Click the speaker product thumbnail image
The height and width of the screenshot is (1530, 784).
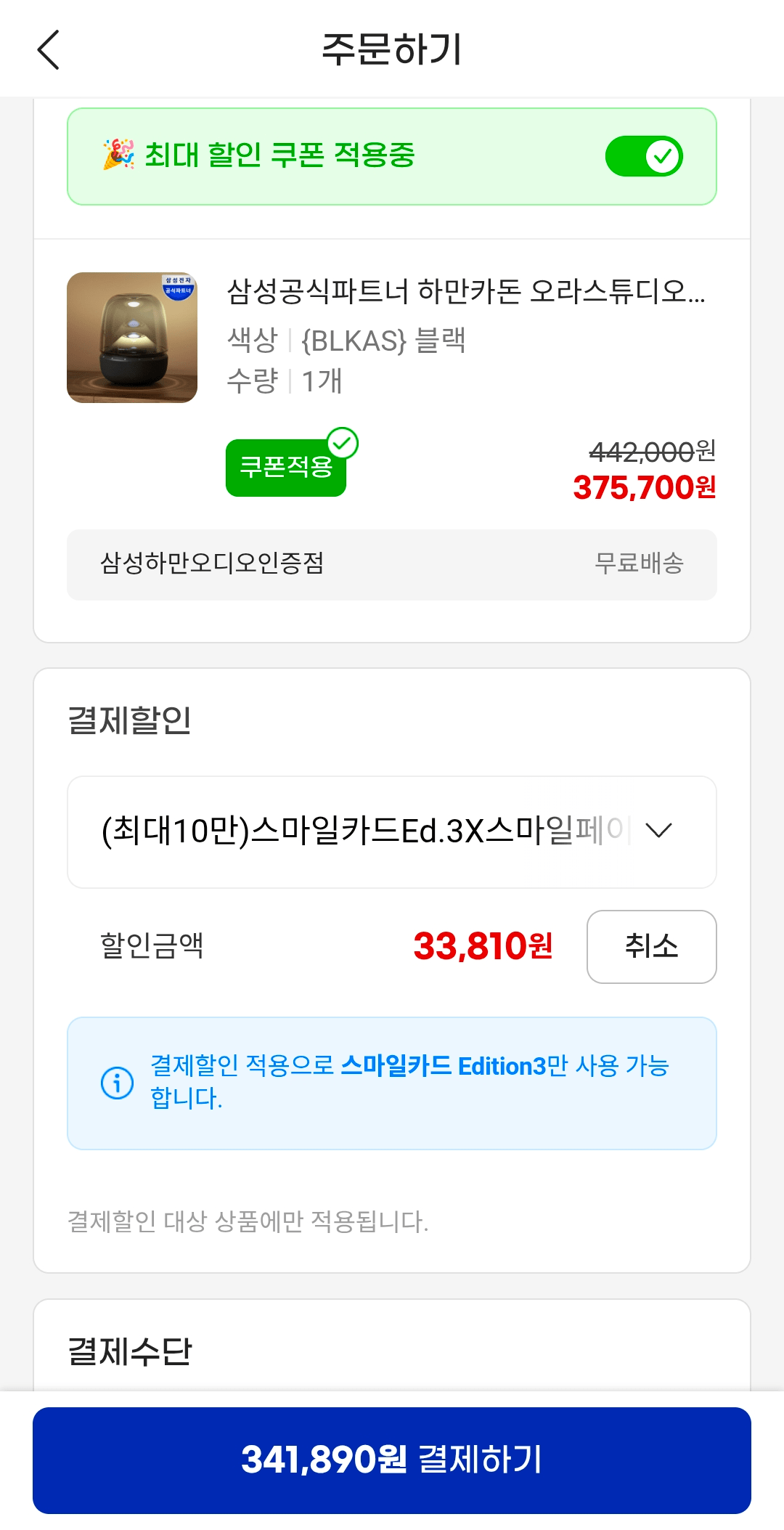pyautogui.click(x=132, y=338)
